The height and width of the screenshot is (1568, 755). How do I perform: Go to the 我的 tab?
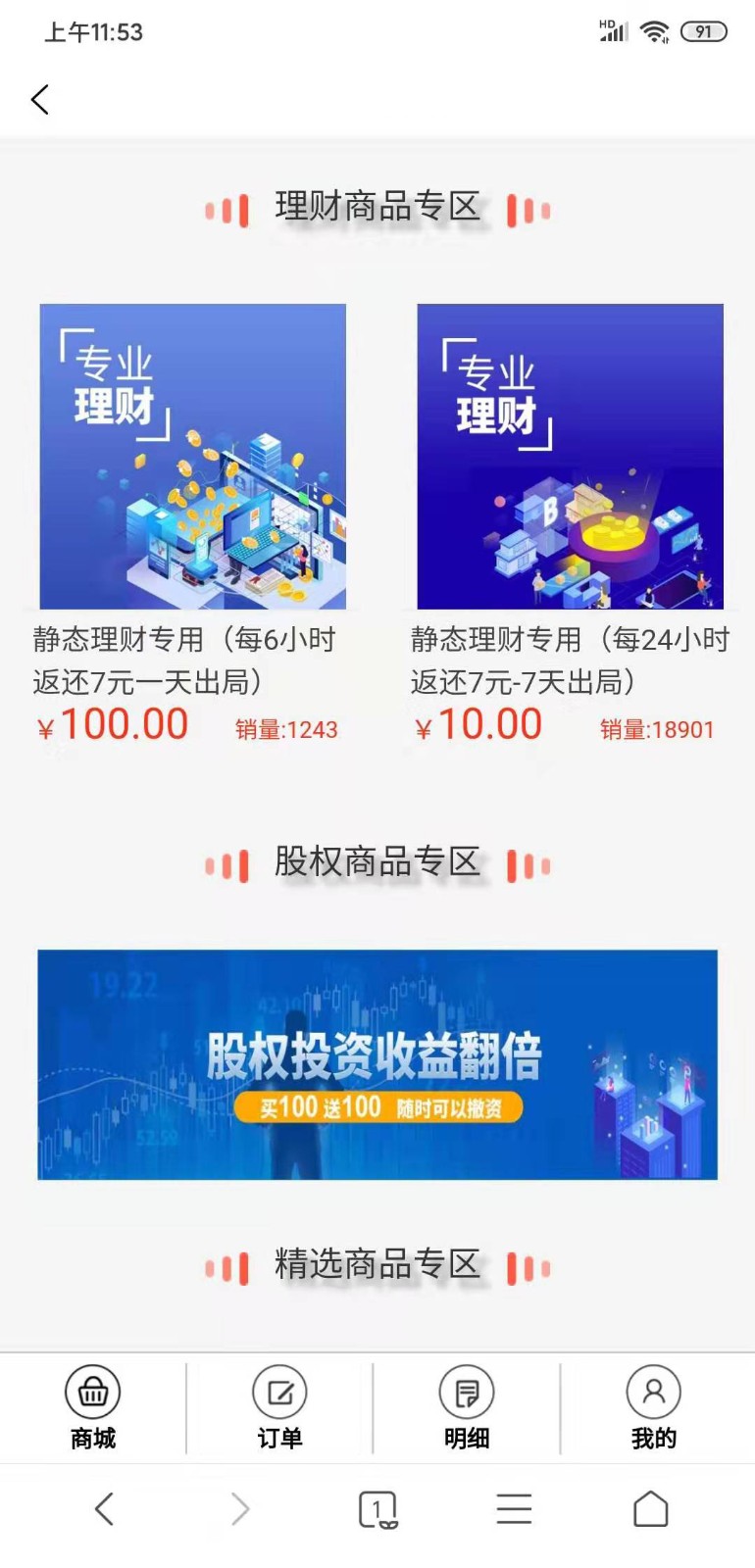coord(653,1407)
